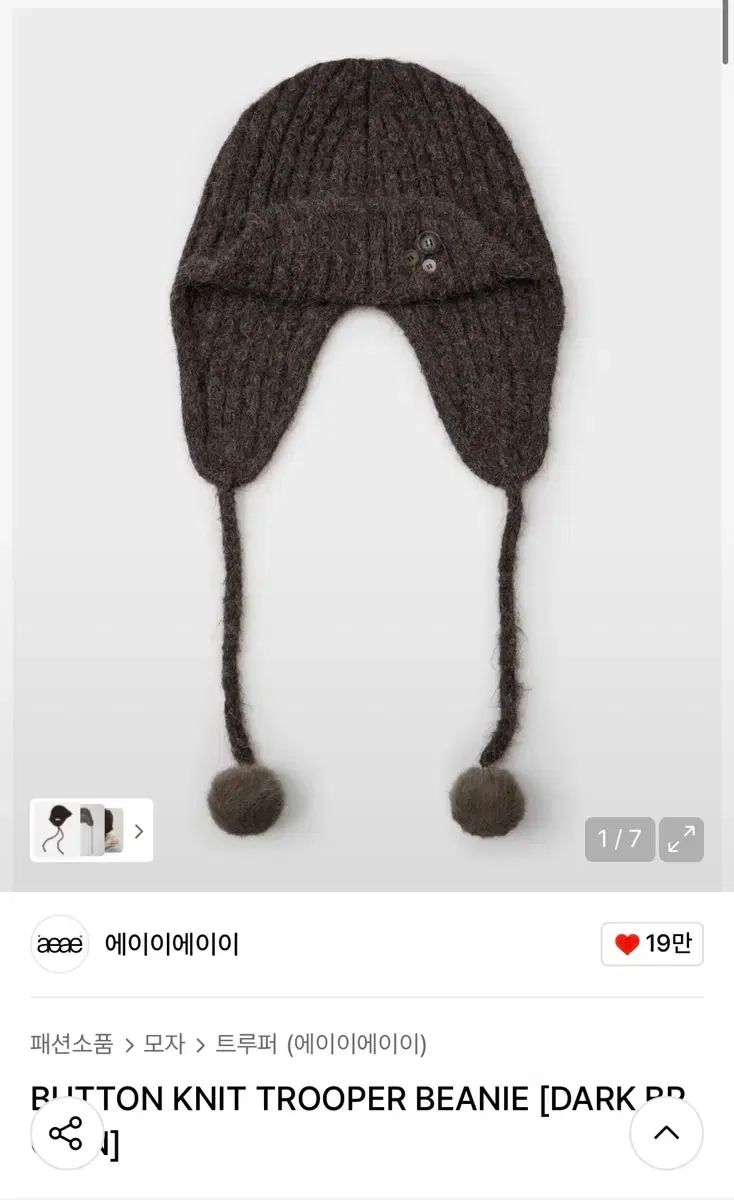Open the 트루퍼 (에이이에이이) breadcrumb

coord(321,1044)
